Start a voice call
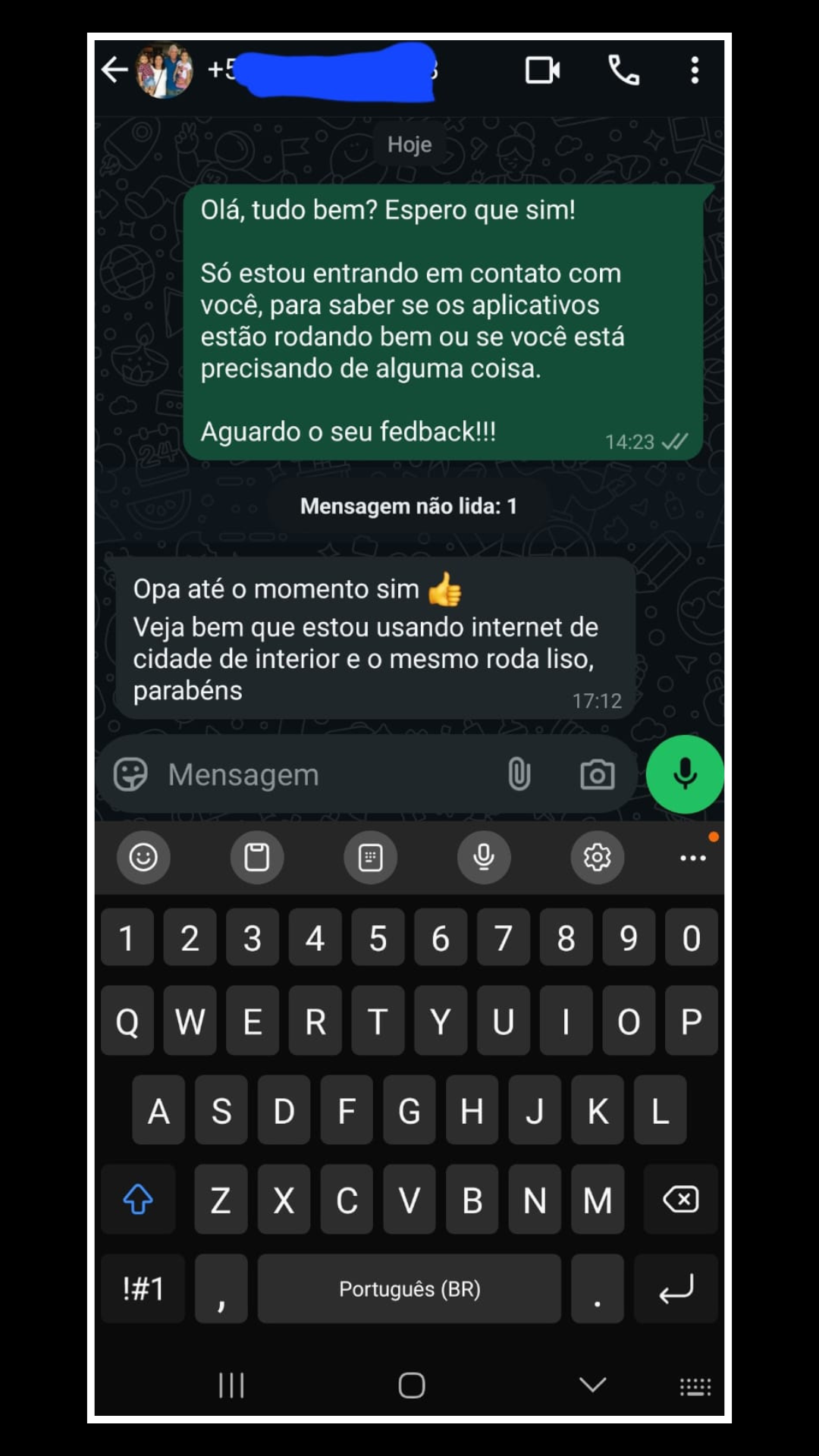The width and height of the screenshot is (819, 1456). point(623,71)
